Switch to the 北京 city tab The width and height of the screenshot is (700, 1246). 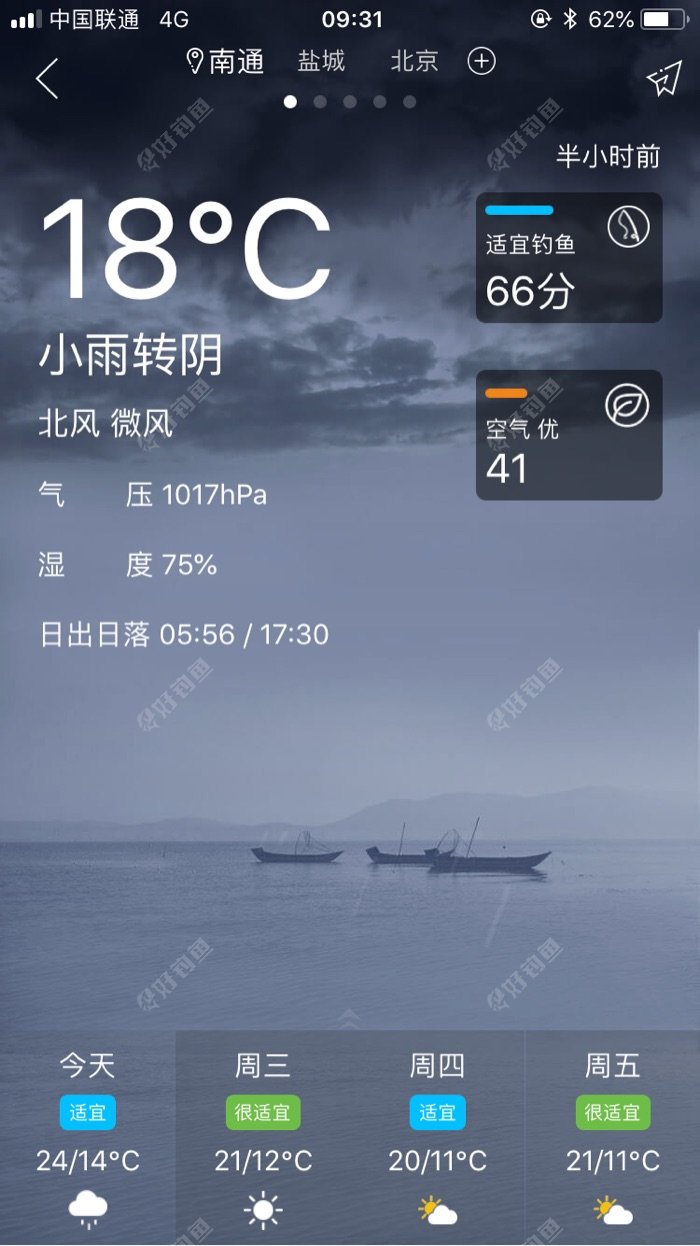(x=414, y=62)
